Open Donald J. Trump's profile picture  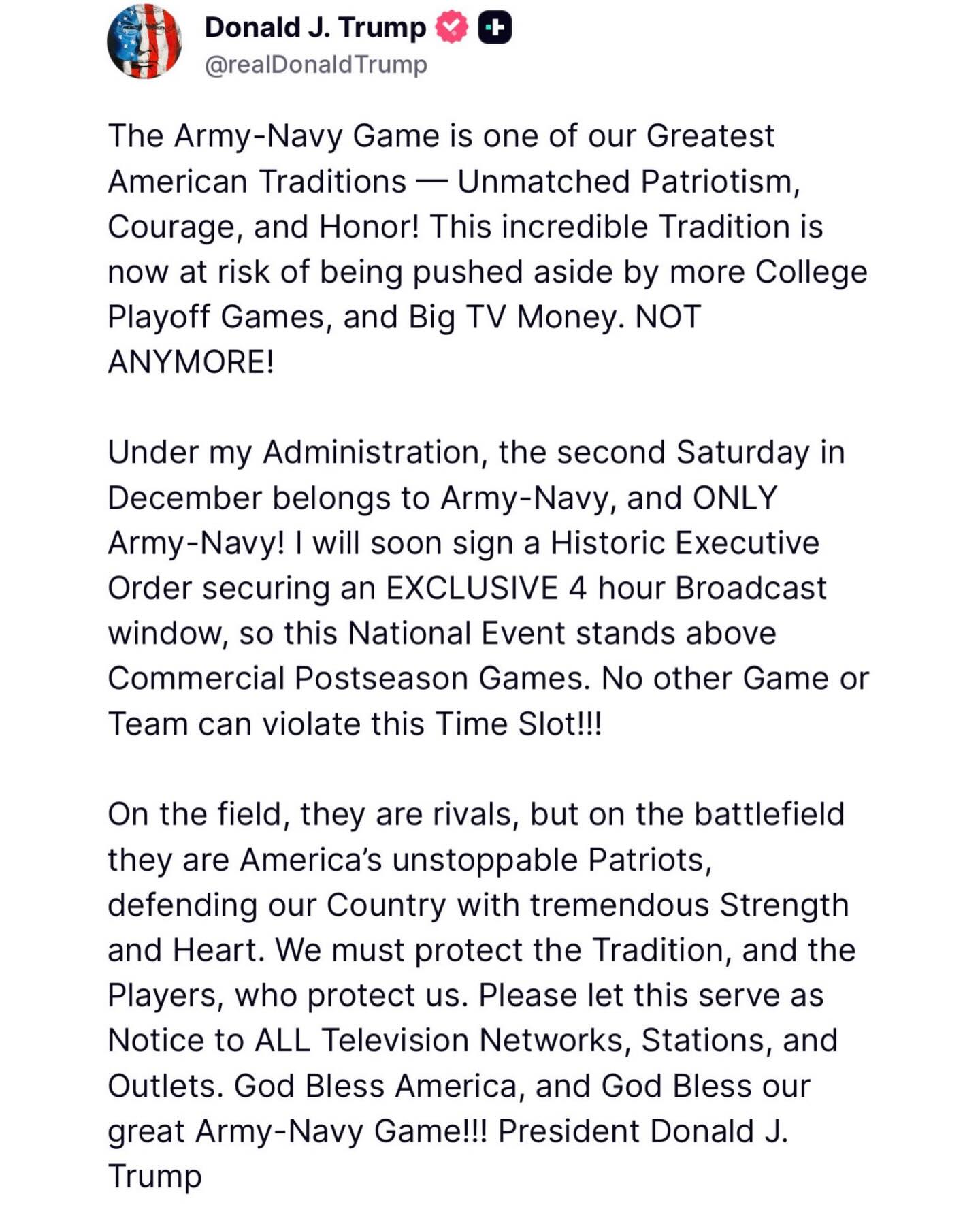[144, 42]
